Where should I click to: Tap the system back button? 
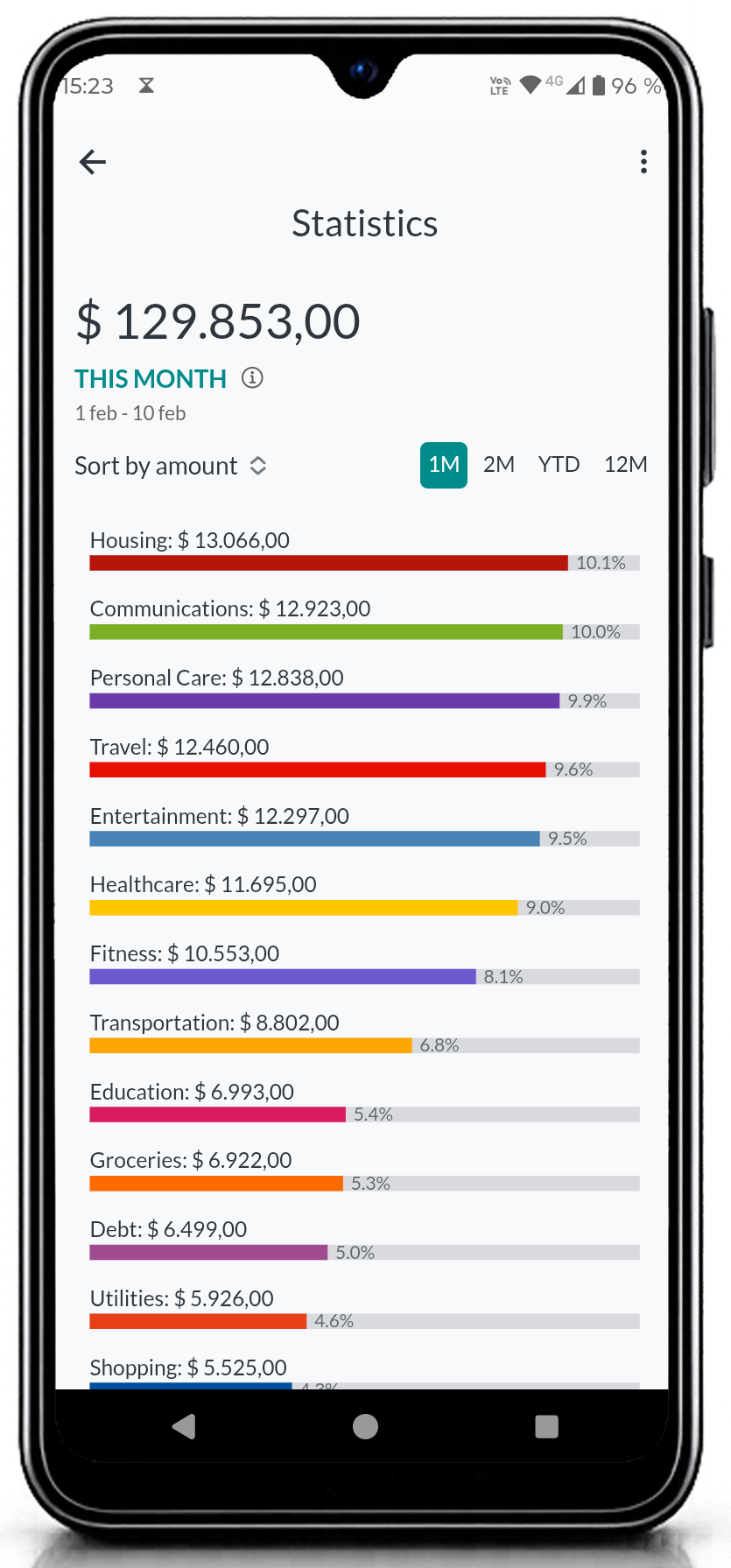click(x=184, y=1427)
